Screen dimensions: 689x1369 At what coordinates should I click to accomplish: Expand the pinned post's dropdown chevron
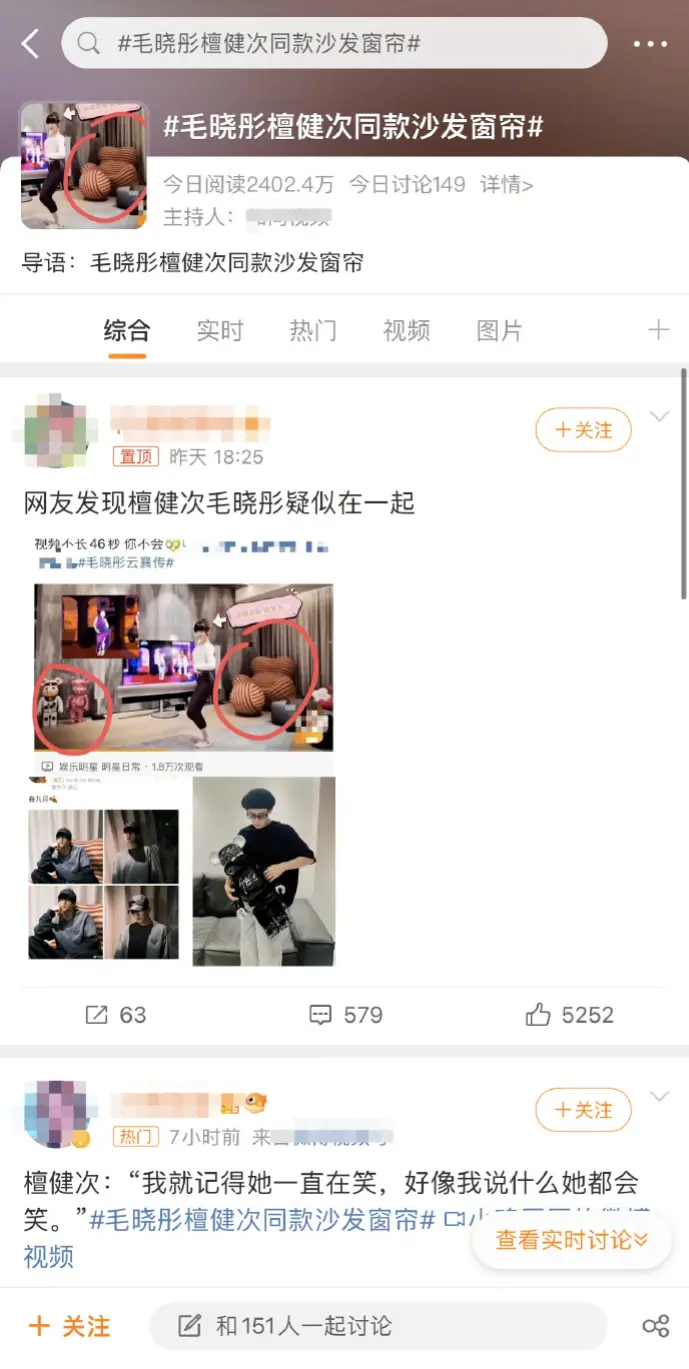click(x=659, y=417)
